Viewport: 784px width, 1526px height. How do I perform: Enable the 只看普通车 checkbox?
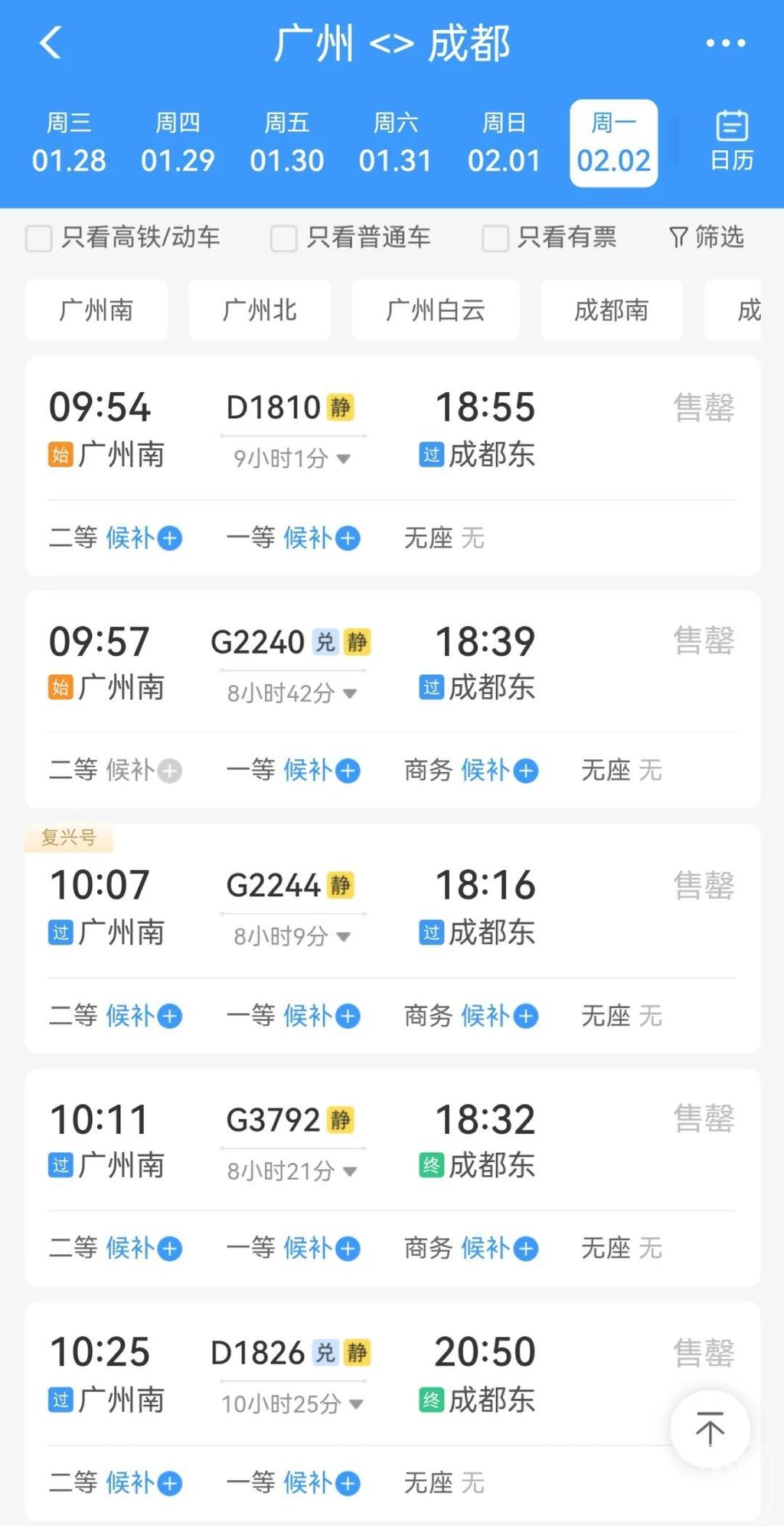pyautogui.click(x=283, y=238)
